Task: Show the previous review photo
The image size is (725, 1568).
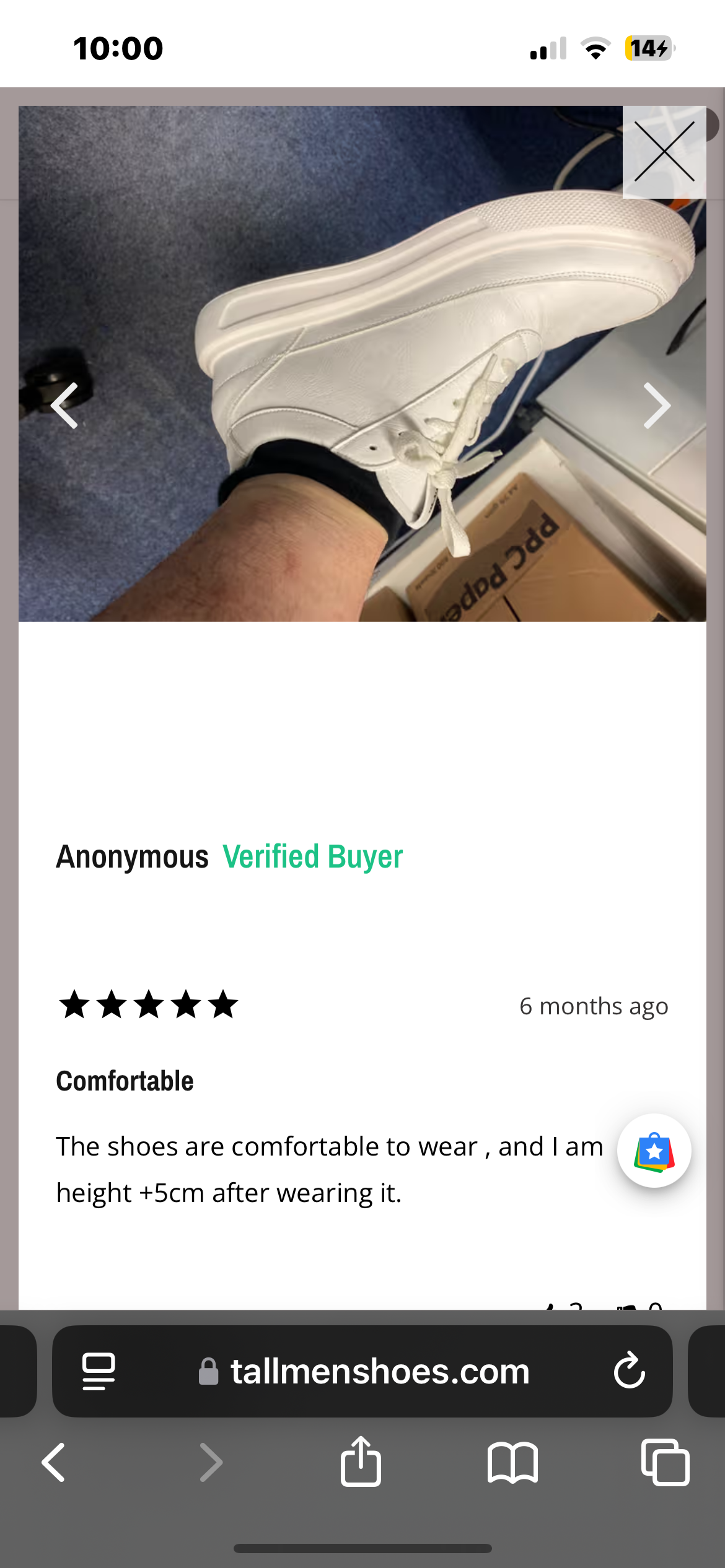Action: click(x=64, y=406)
